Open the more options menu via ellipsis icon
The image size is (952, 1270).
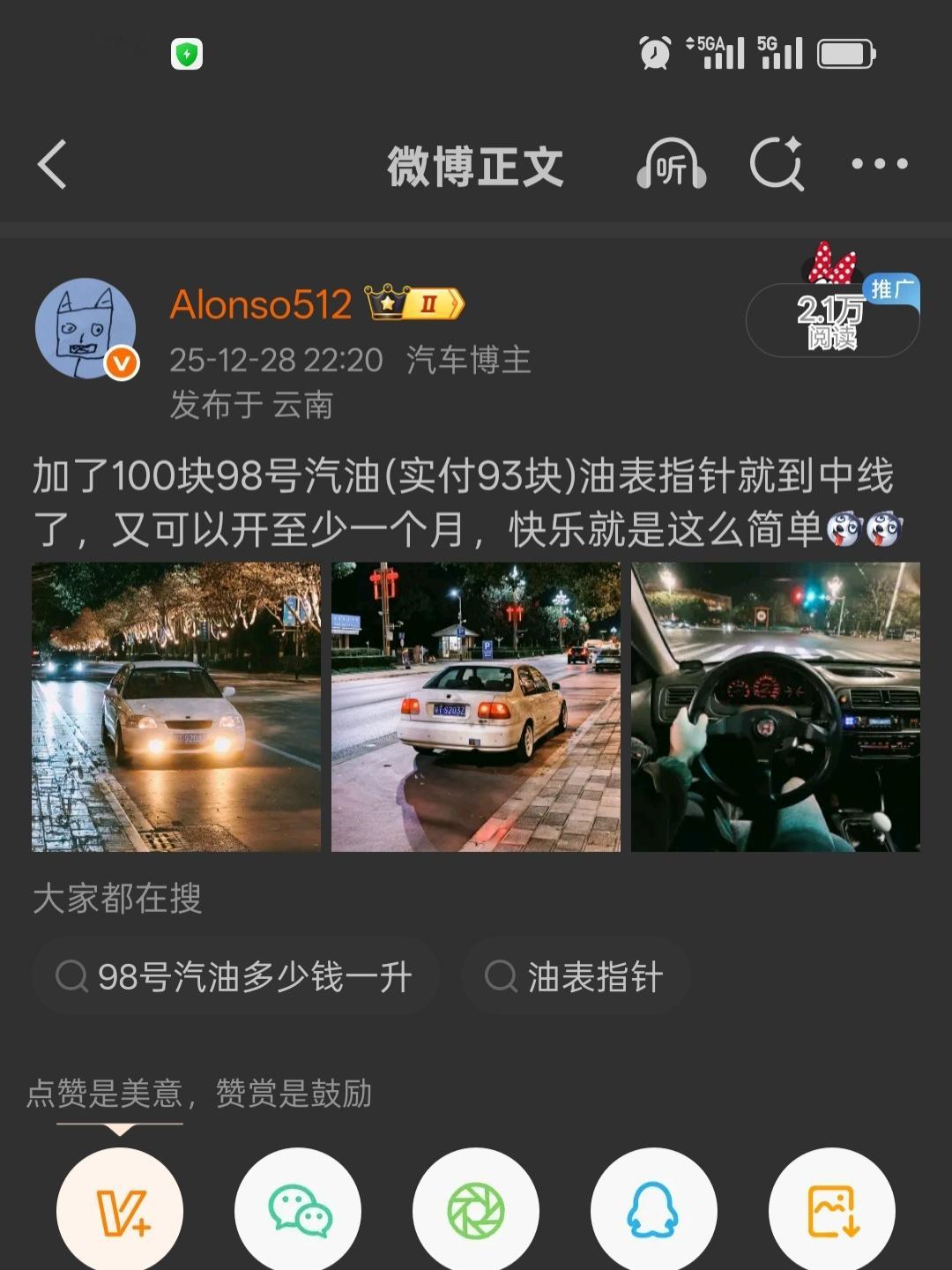[879, 166]
